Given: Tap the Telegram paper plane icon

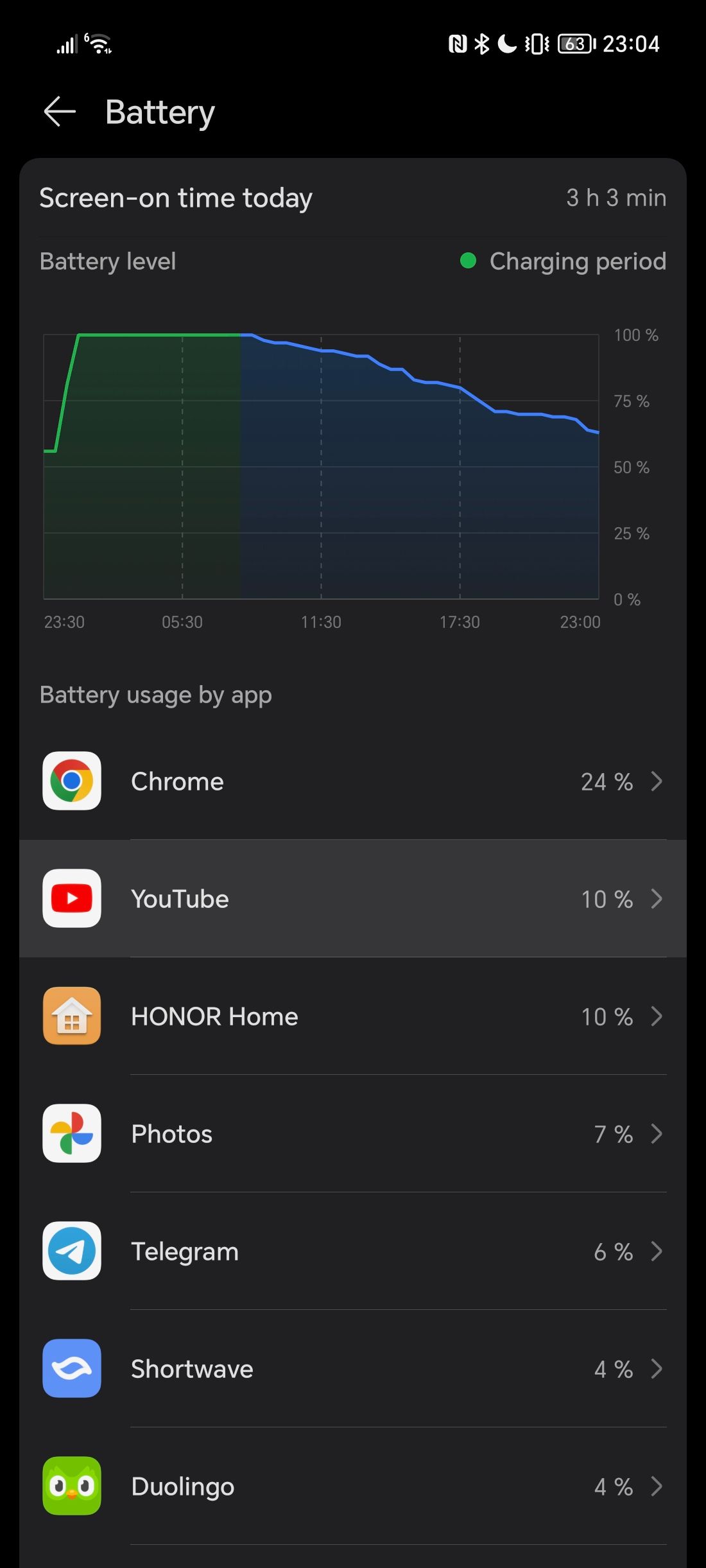Looking at the screenshot, I should pyautogui.click(x=71, y=1251).
